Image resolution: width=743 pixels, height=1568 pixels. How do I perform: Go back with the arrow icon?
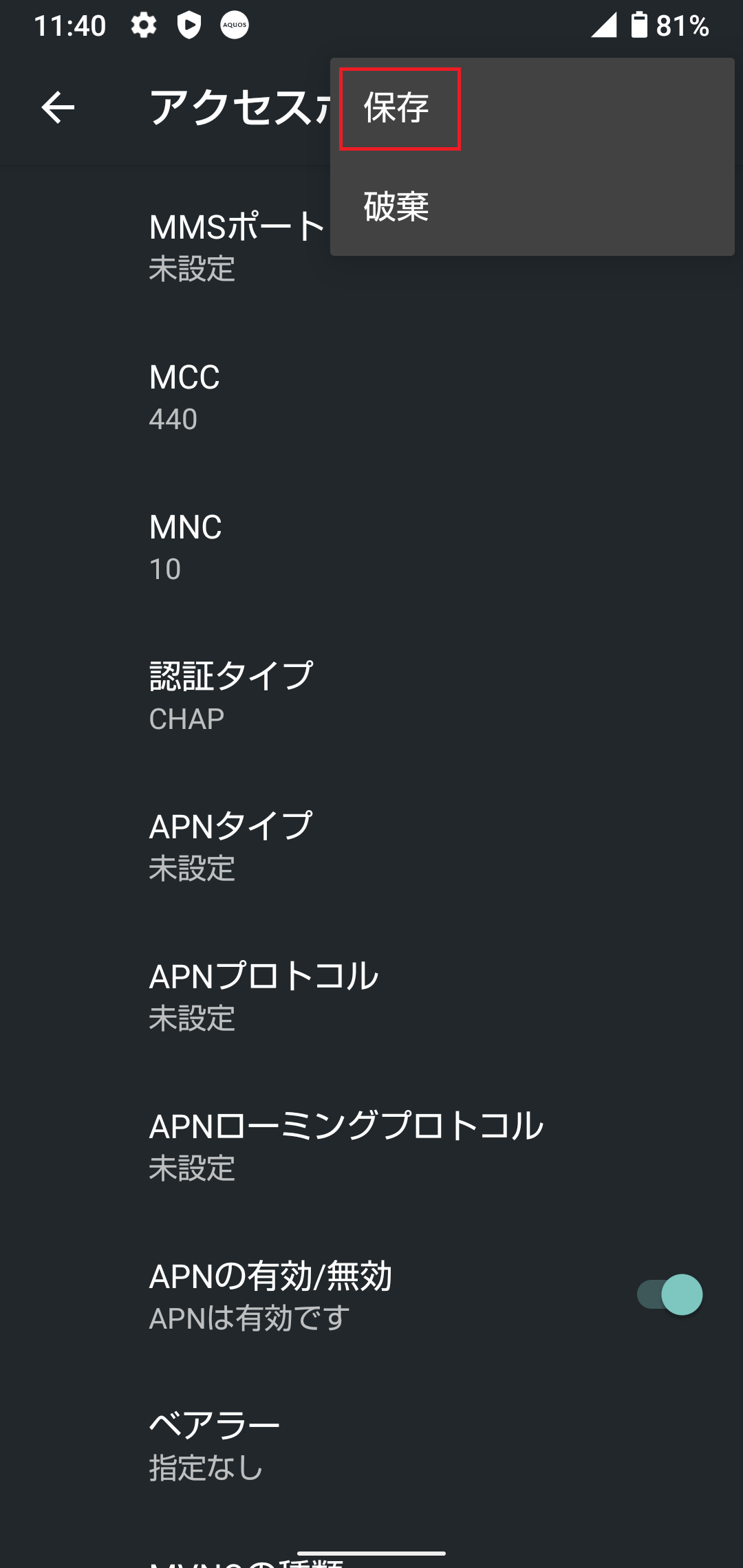pos(58,108)
